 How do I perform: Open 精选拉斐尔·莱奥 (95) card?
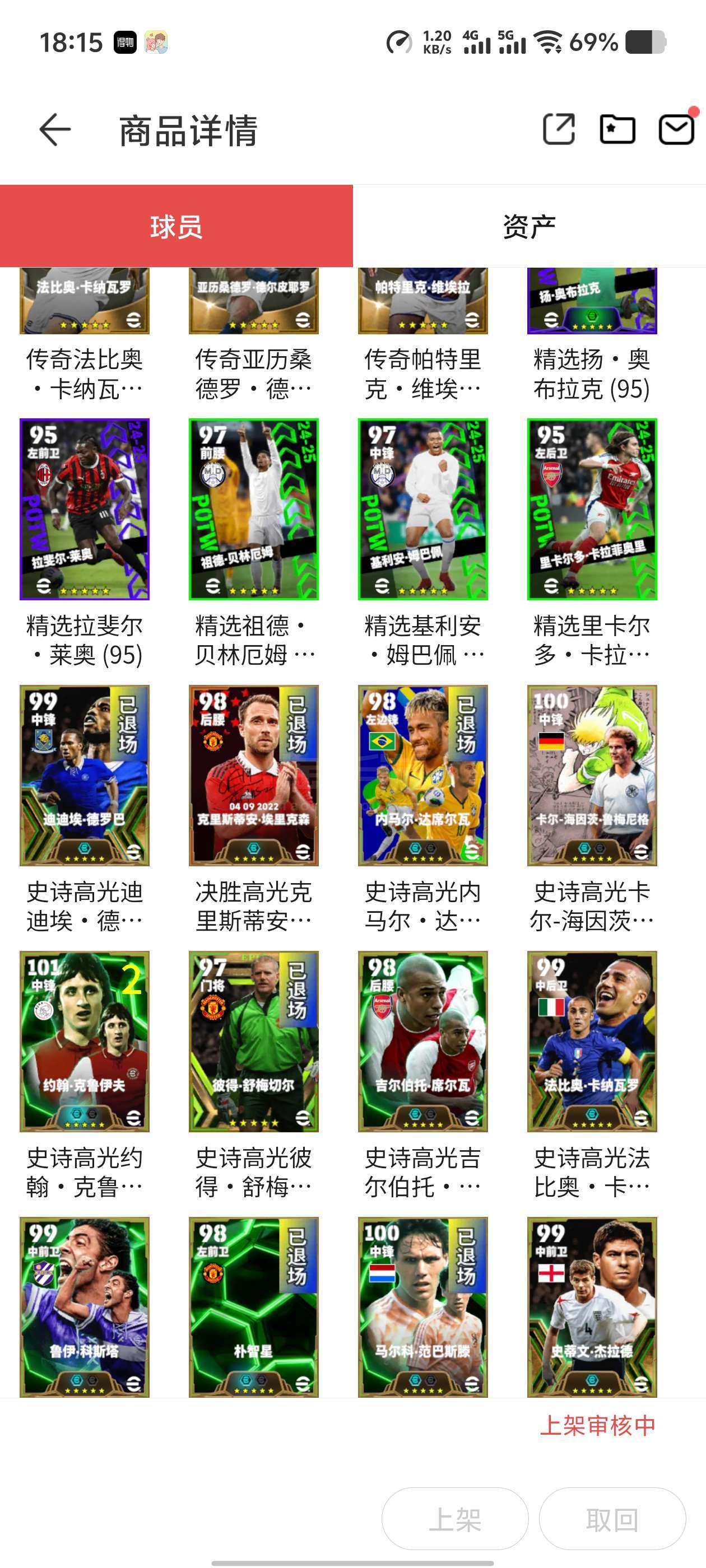pos(85,509)
